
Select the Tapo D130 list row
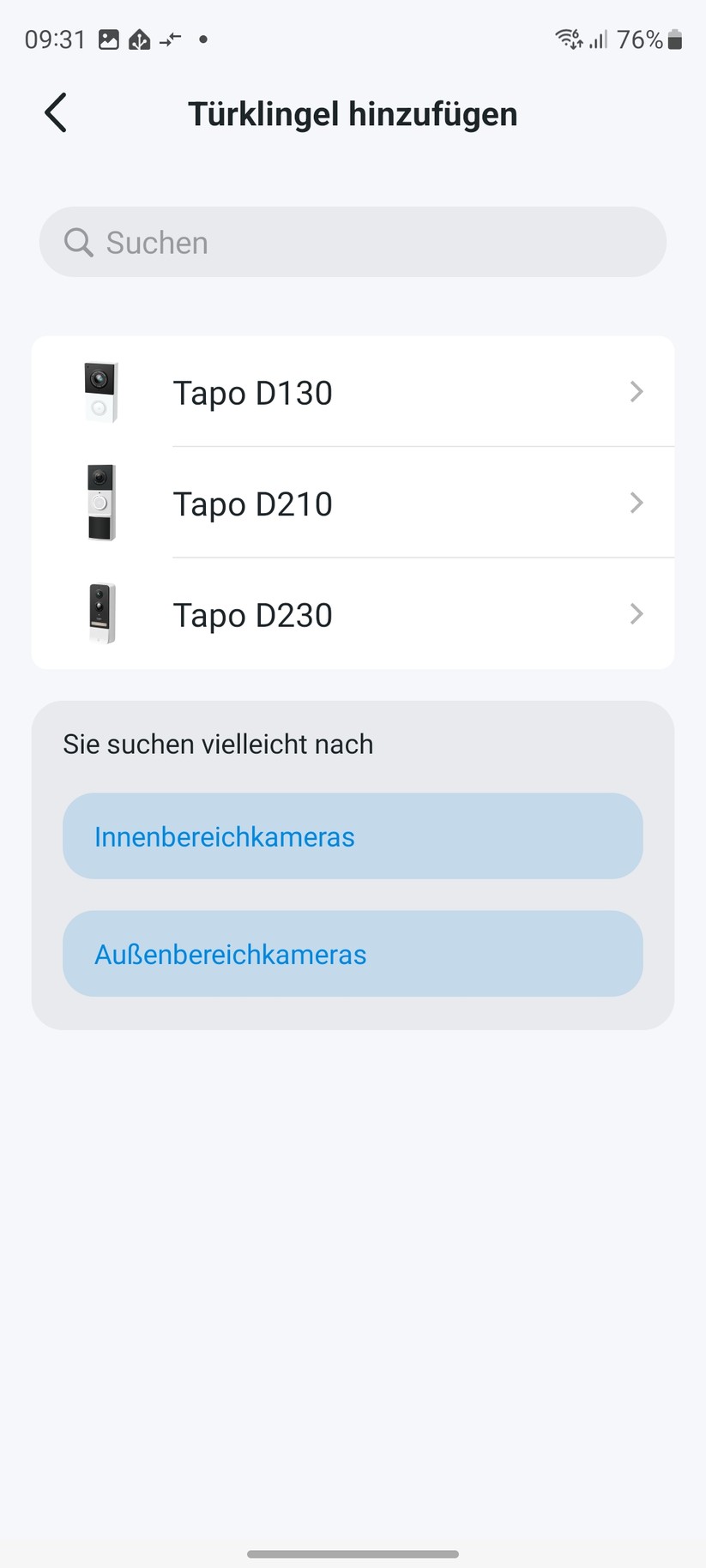353,392
